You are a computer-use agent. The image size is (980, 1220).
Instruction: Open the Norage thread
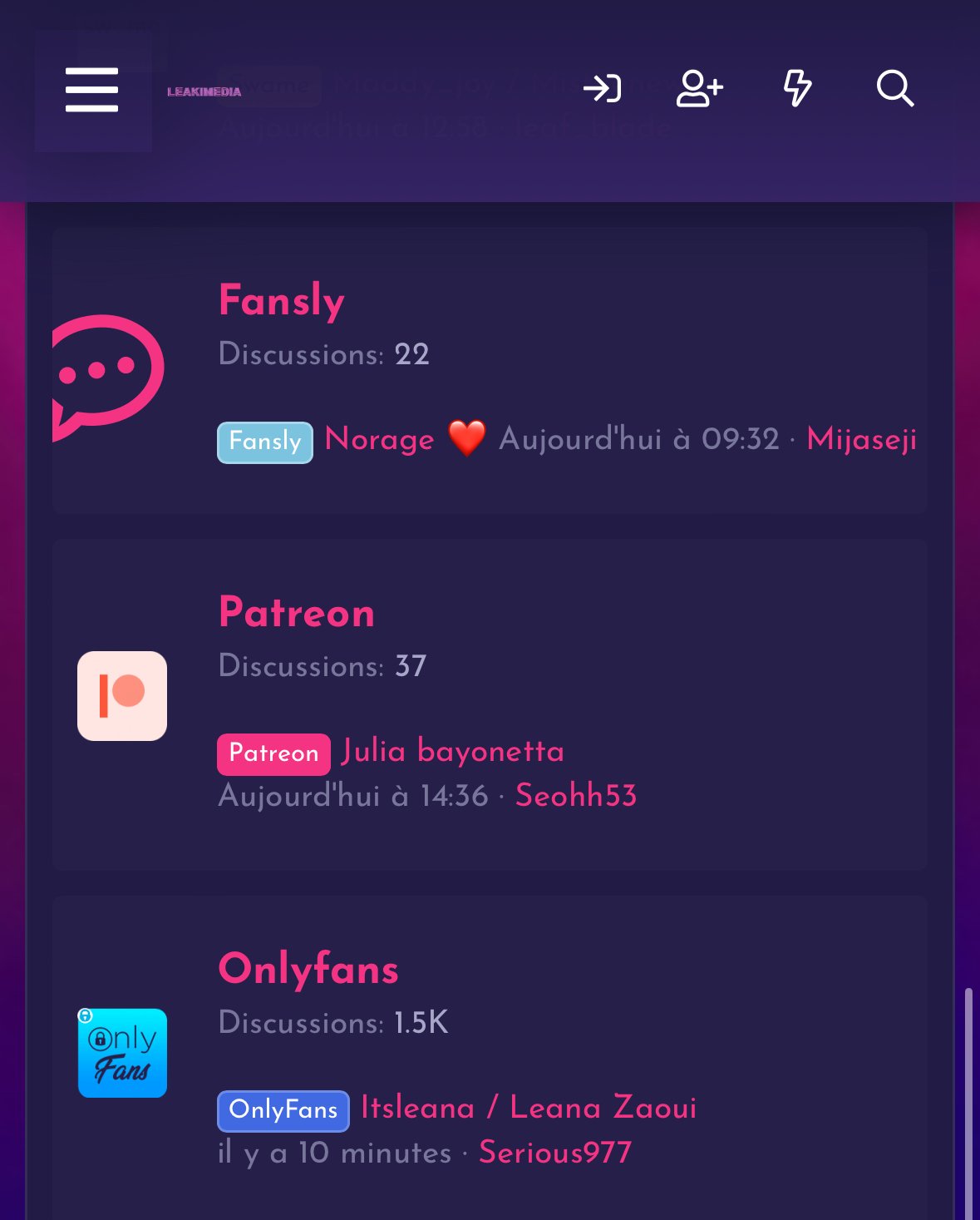tap(380, 439)
